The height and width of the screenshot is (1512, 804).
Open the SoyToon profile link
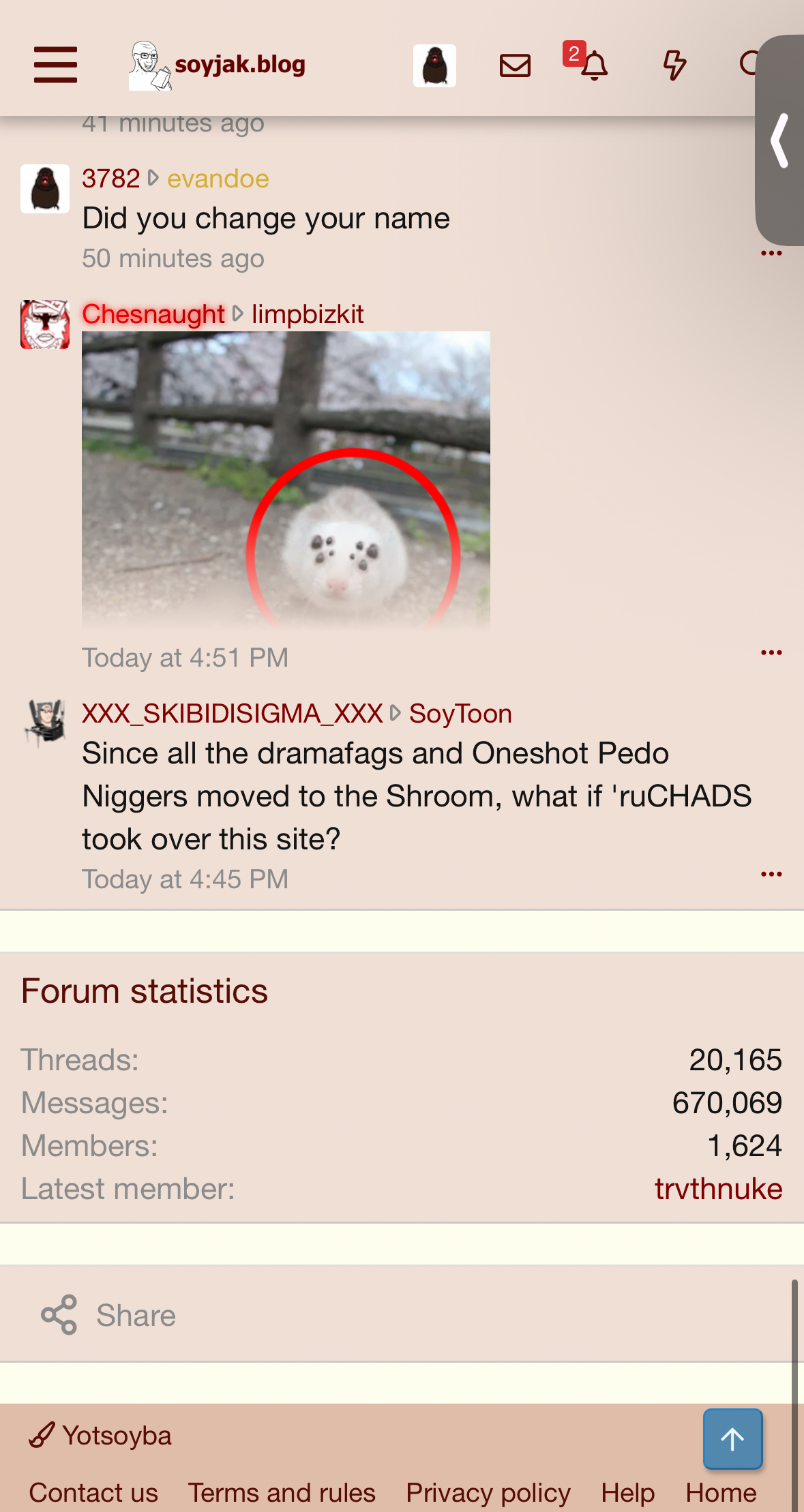[x=460, y=714]
